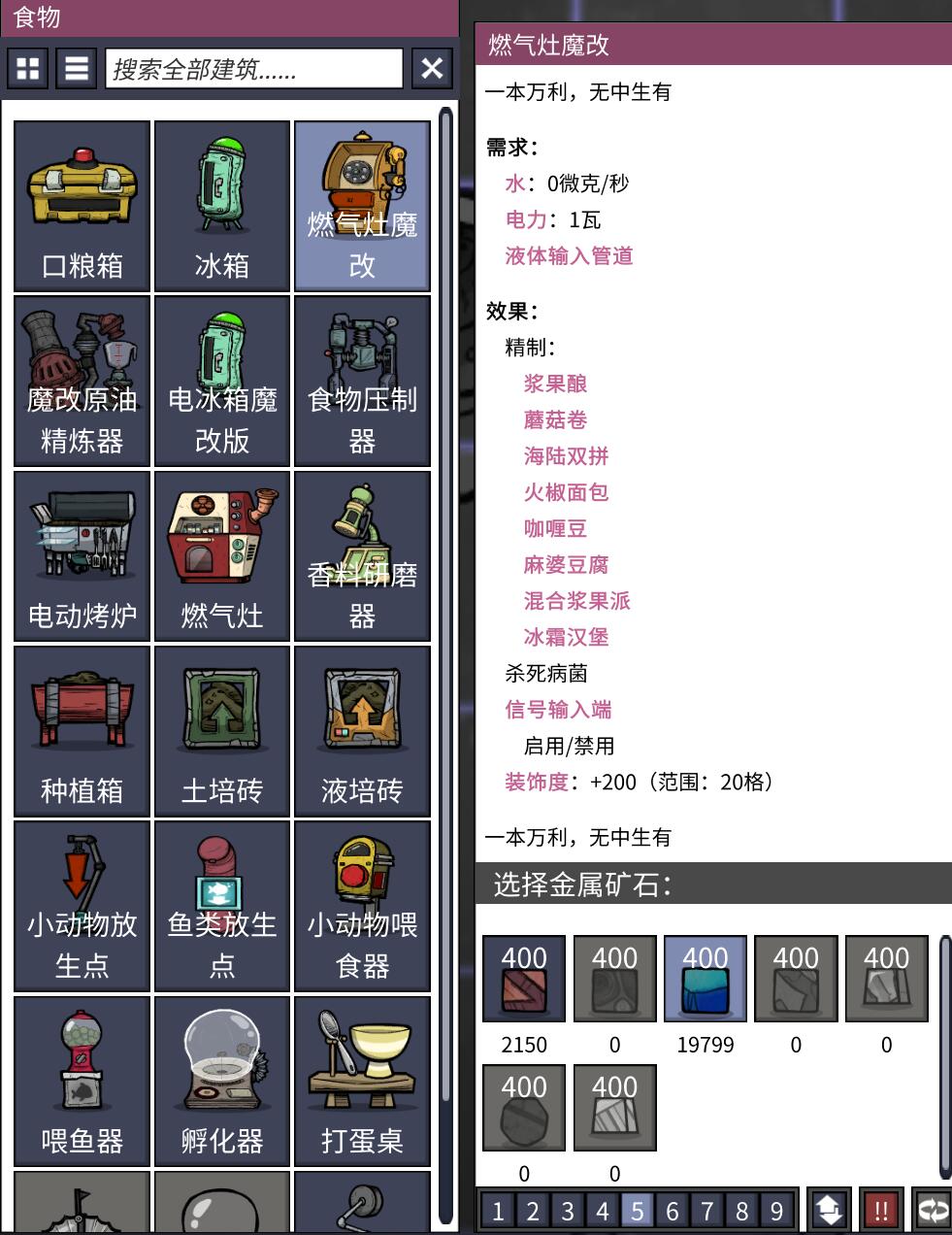Viewport: 952px width, 1235px height.
Task: Pick the 食物压制器 building
Action: click(x=362, y=381)
